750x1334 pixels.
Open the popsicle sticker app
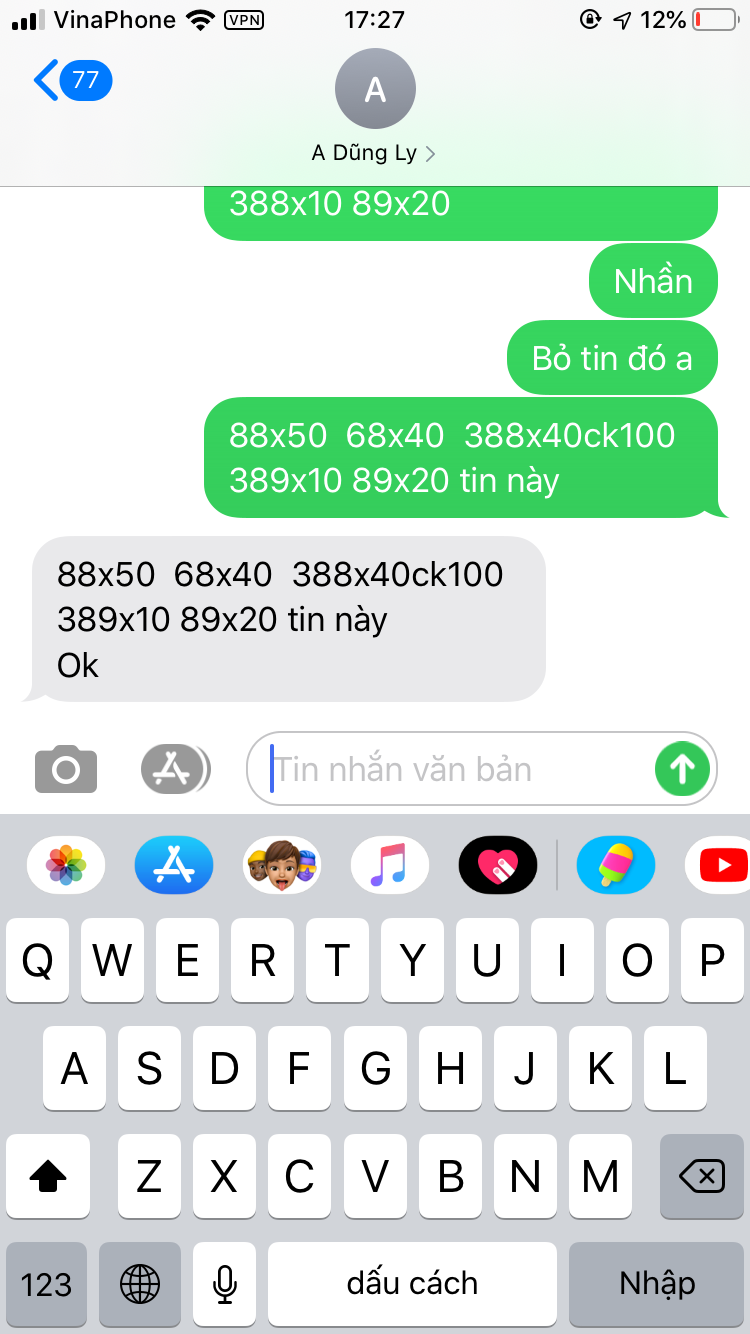616,865
